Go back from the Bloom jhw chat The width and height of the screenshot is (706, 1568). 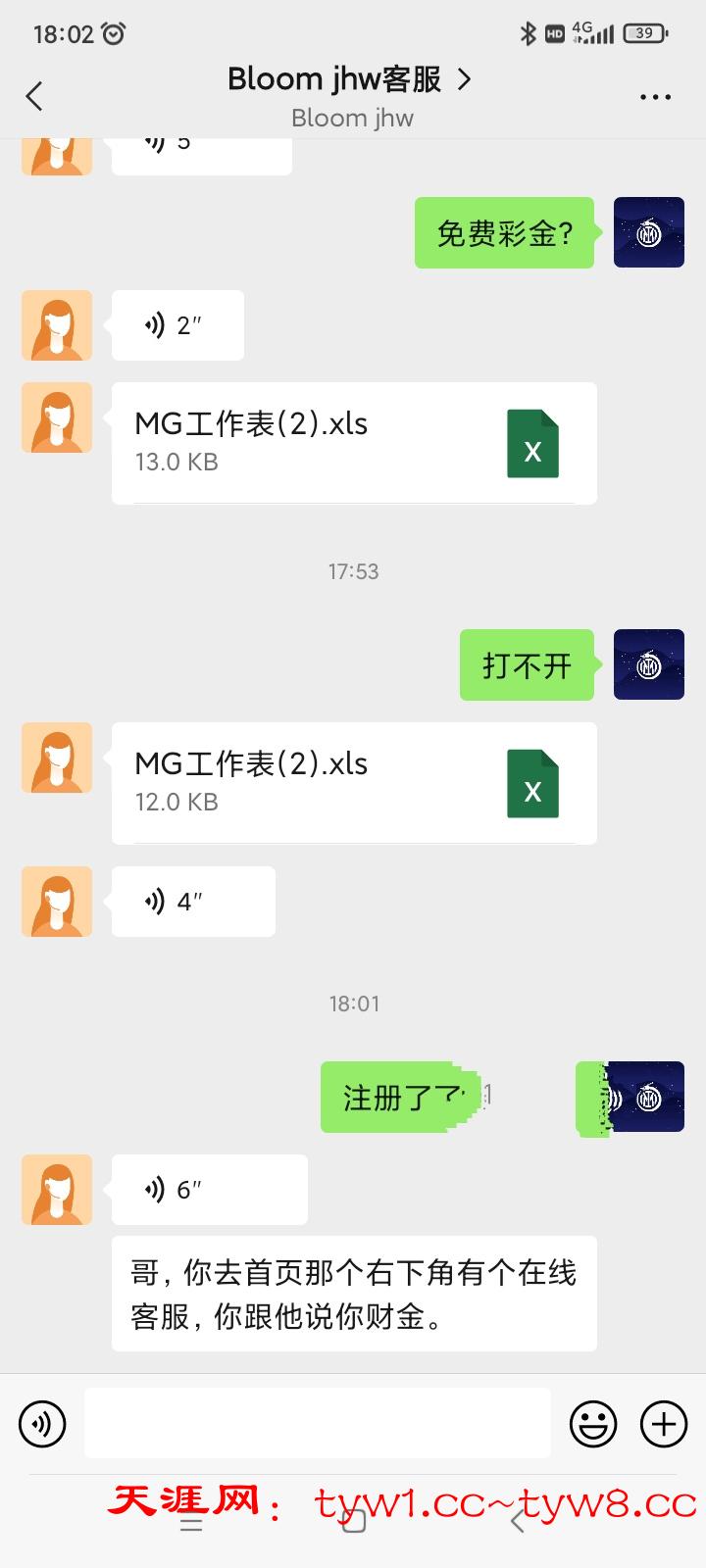pos(35,96)
